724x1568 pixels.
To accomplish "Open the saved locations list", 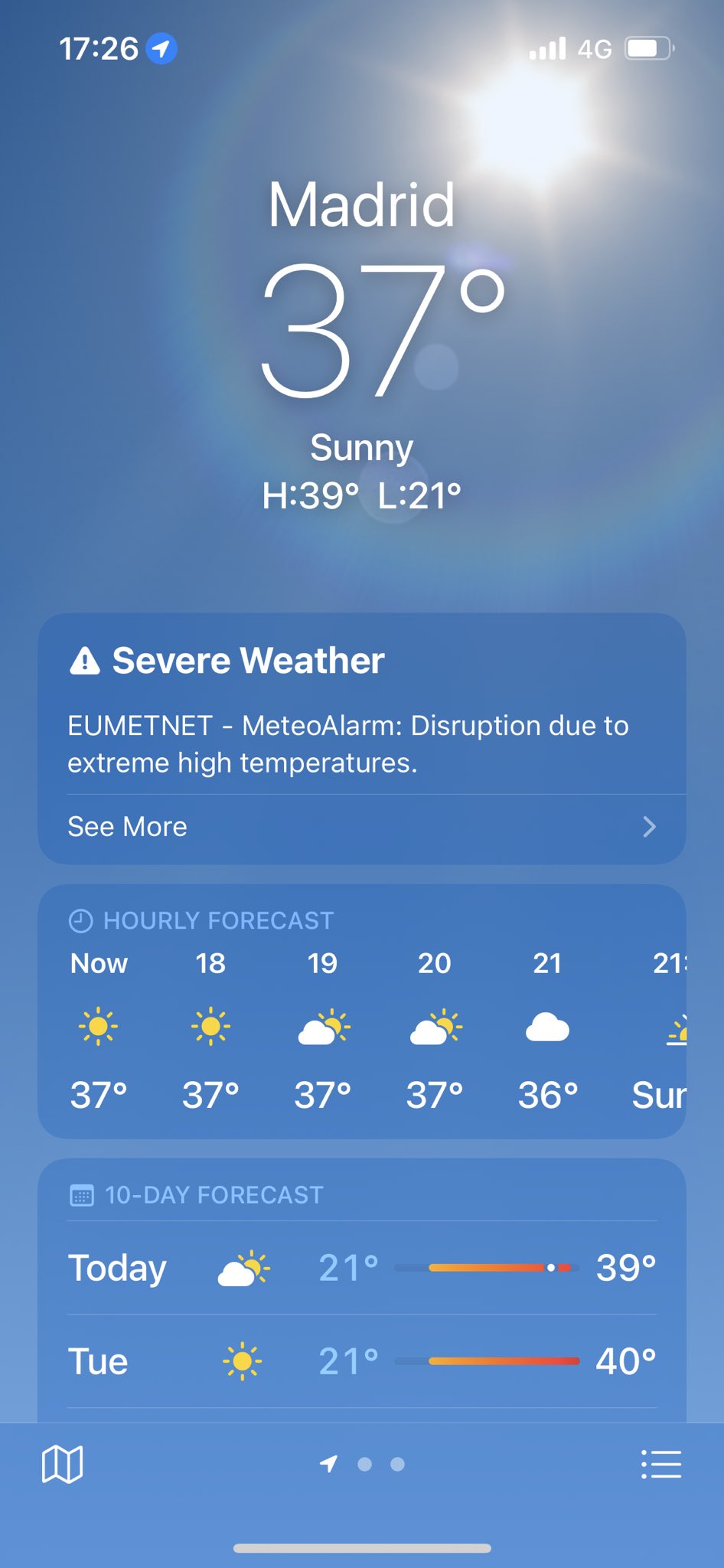I will click(x=660, y=1464).
